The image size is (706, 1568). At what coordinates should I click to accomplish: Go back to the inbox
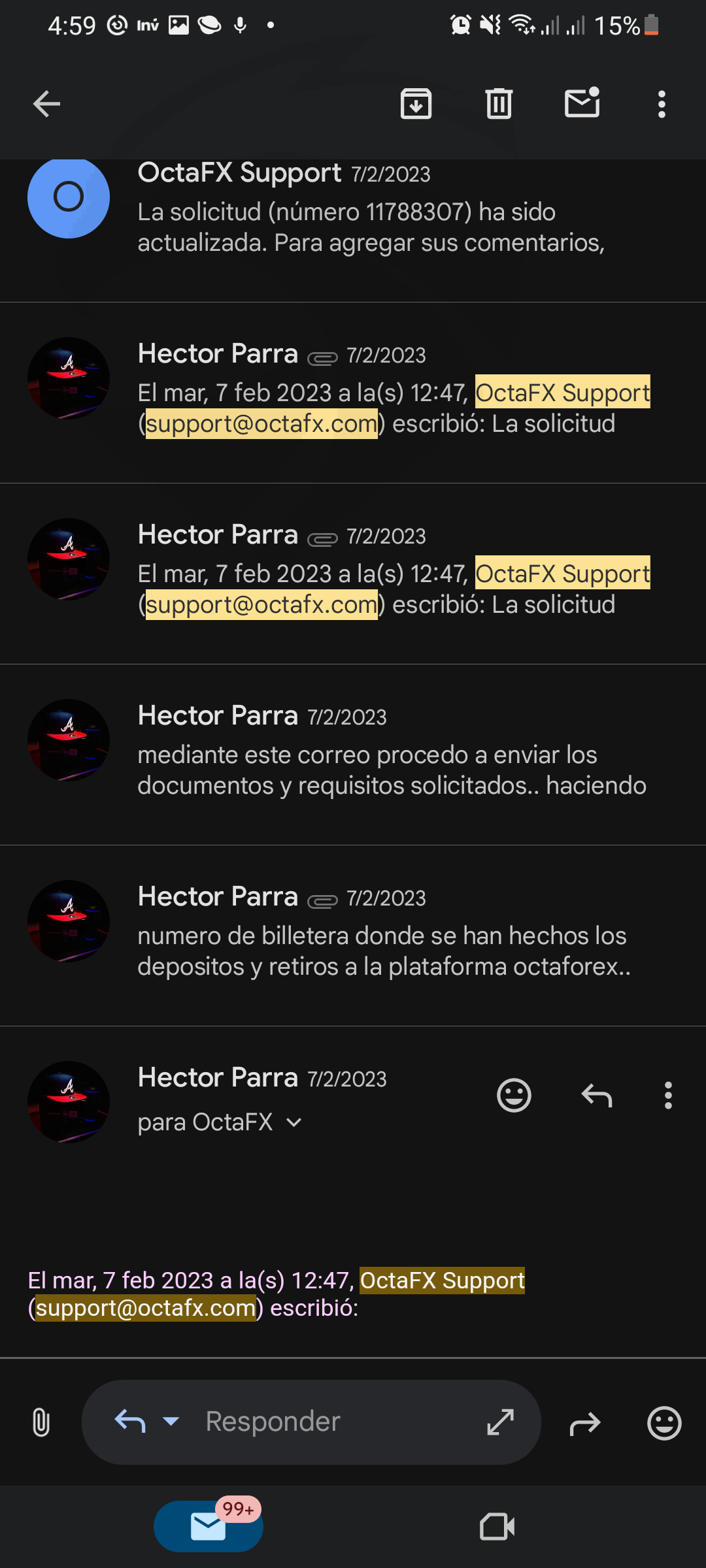pyautogui.click(x=46, y=104)
